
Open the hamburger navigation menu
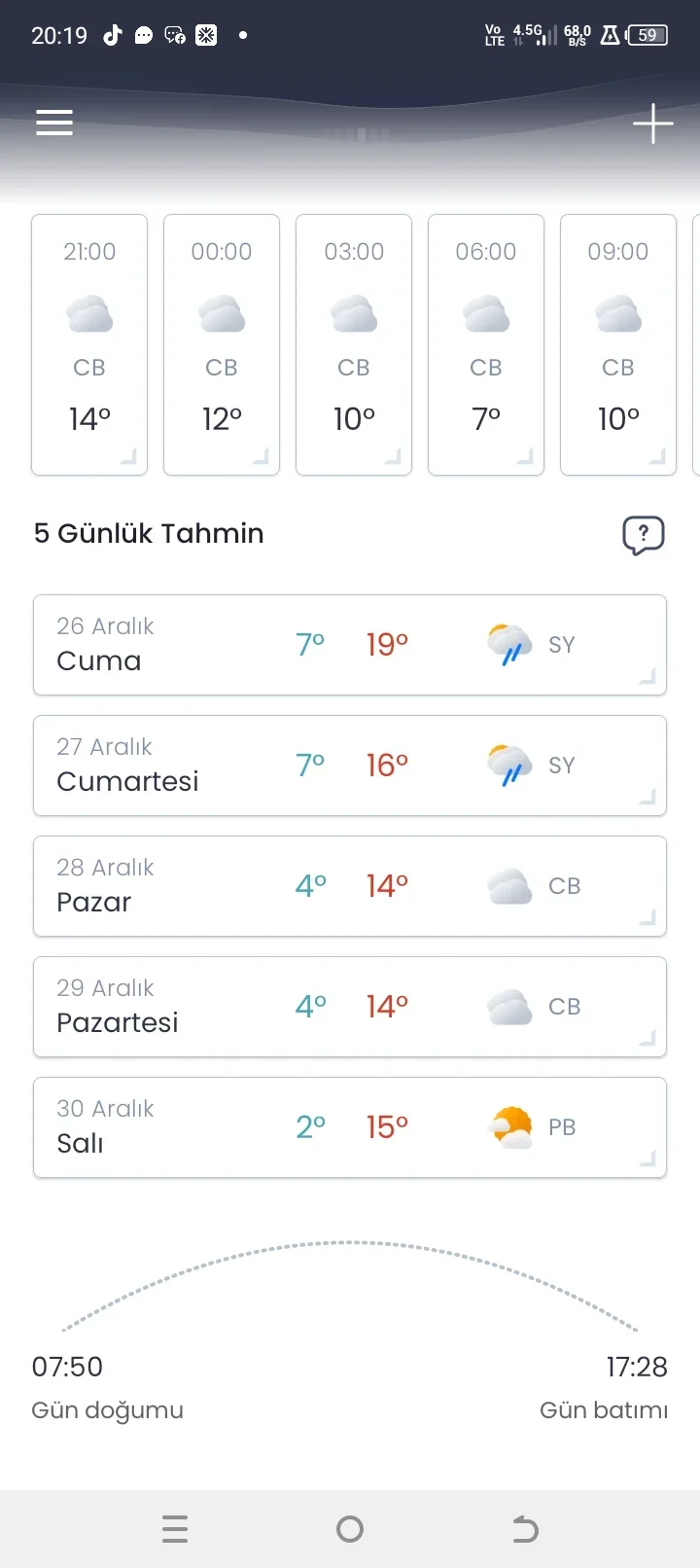[53, 123]
